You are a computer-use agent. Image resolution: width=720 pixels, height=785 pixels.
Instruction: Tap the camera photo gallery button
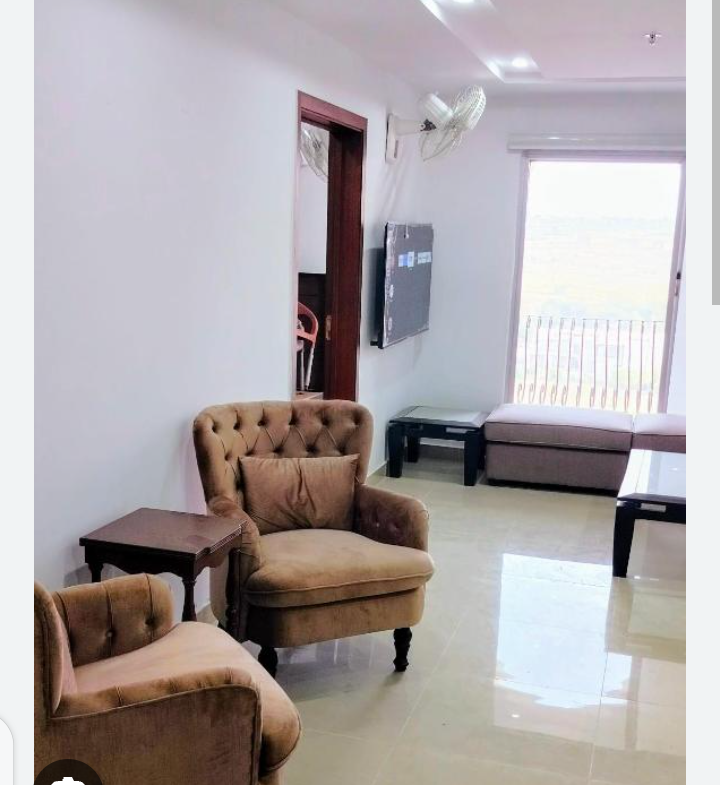coord(68,775)
